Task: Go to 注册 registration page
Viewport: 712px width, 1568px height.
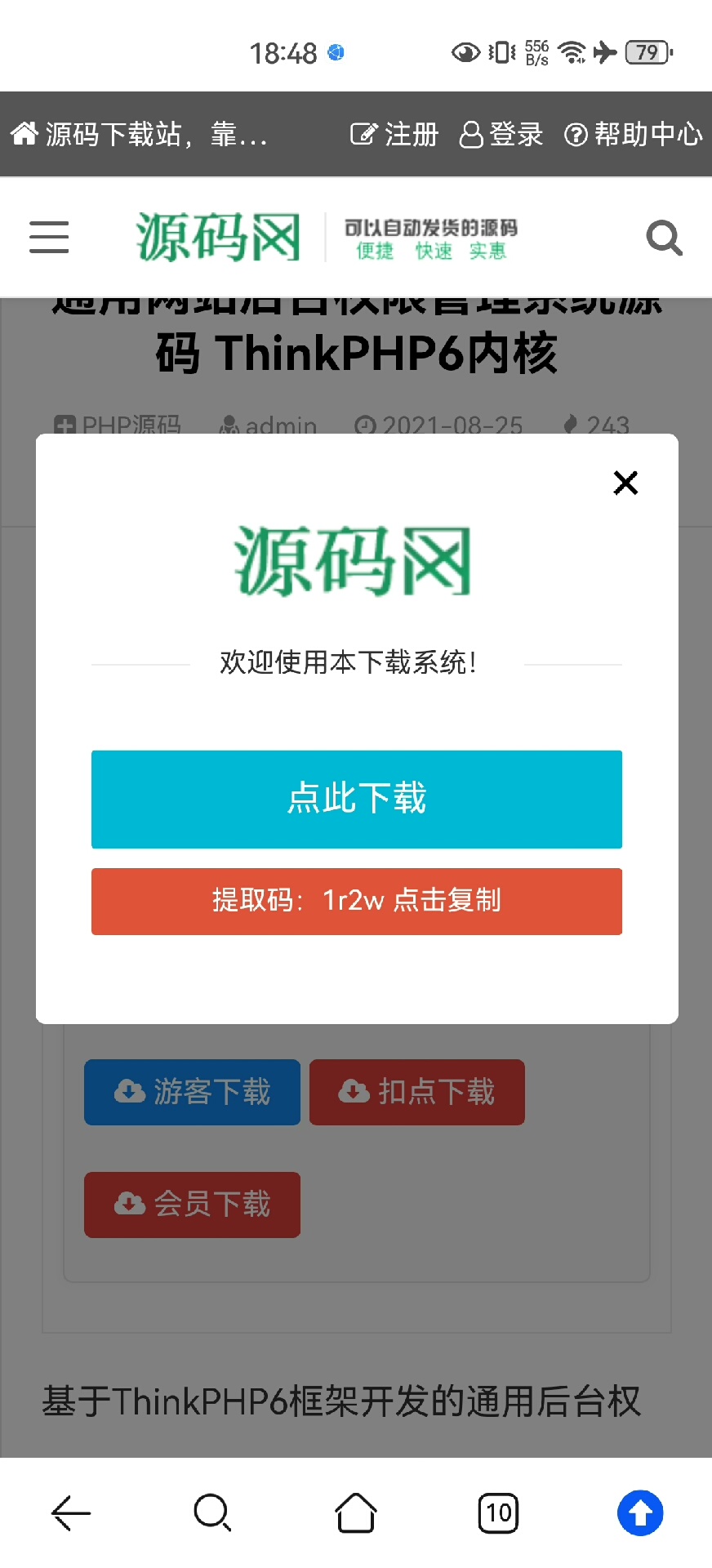Action: [x=395, y=134]
